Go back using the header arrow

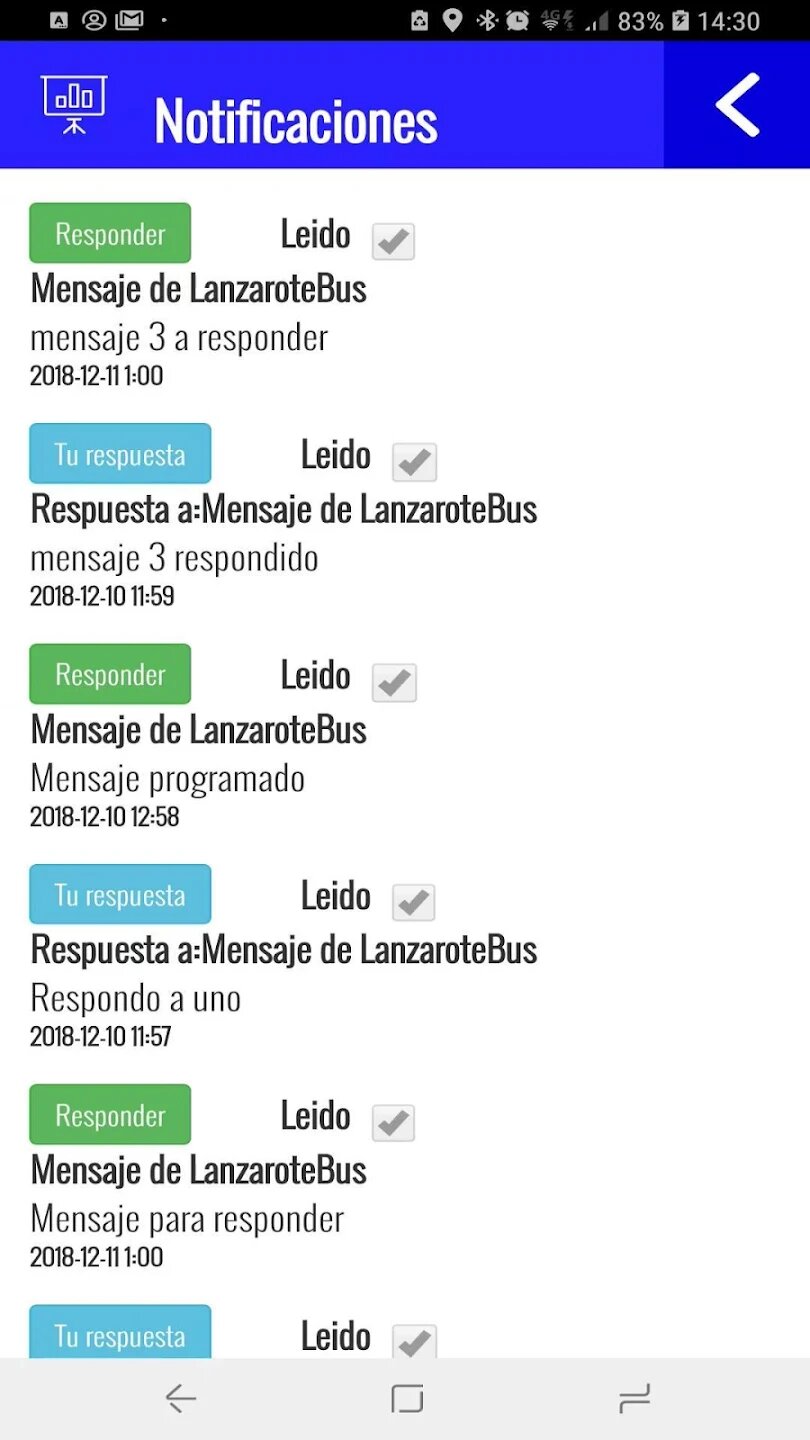tap(738, 105)
